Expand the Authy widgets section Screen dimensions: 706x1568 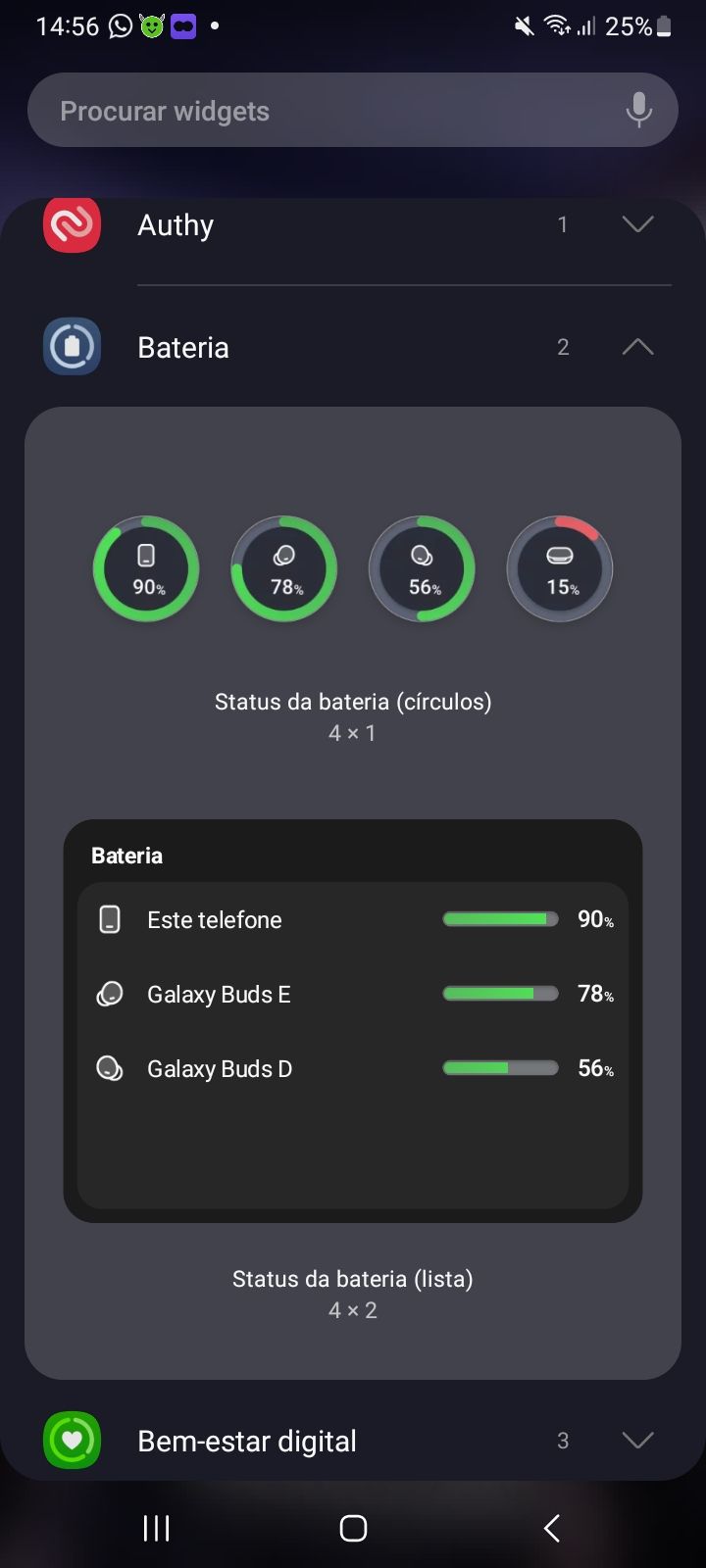pos(637,224)
